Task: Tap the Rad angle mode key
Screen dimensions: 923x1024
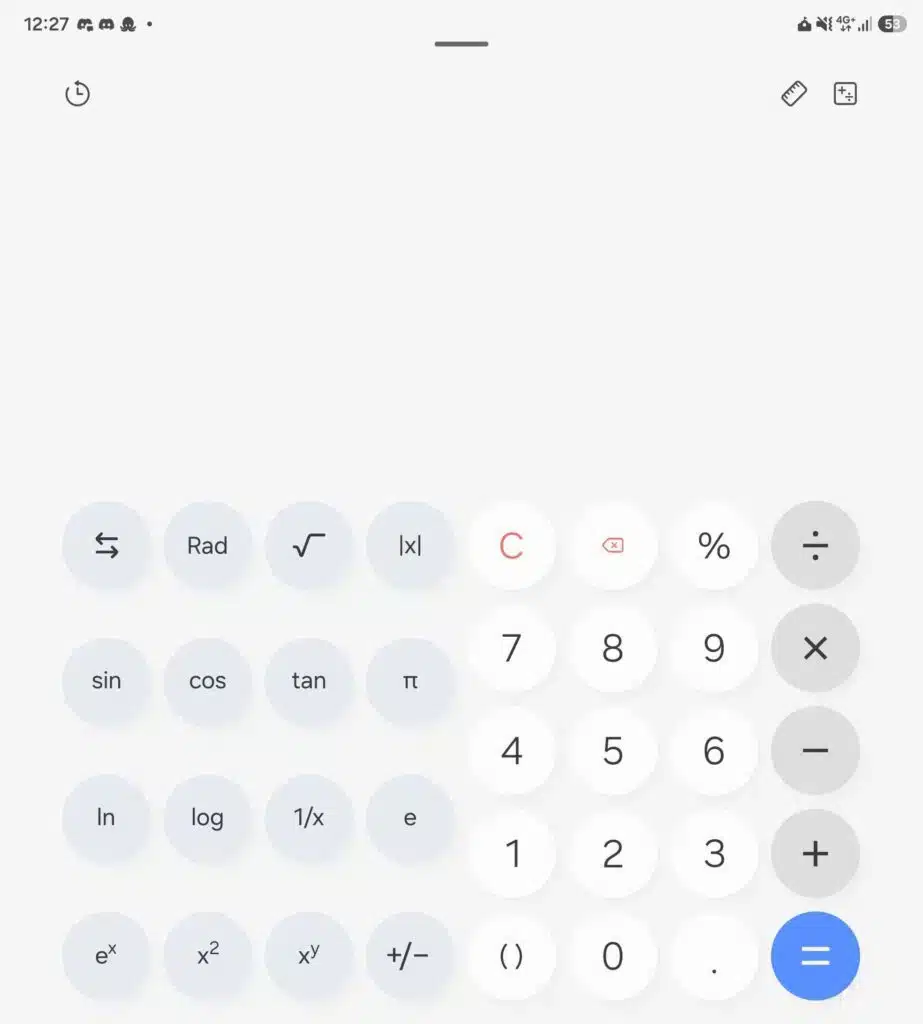Action: [x=207, y=546]
